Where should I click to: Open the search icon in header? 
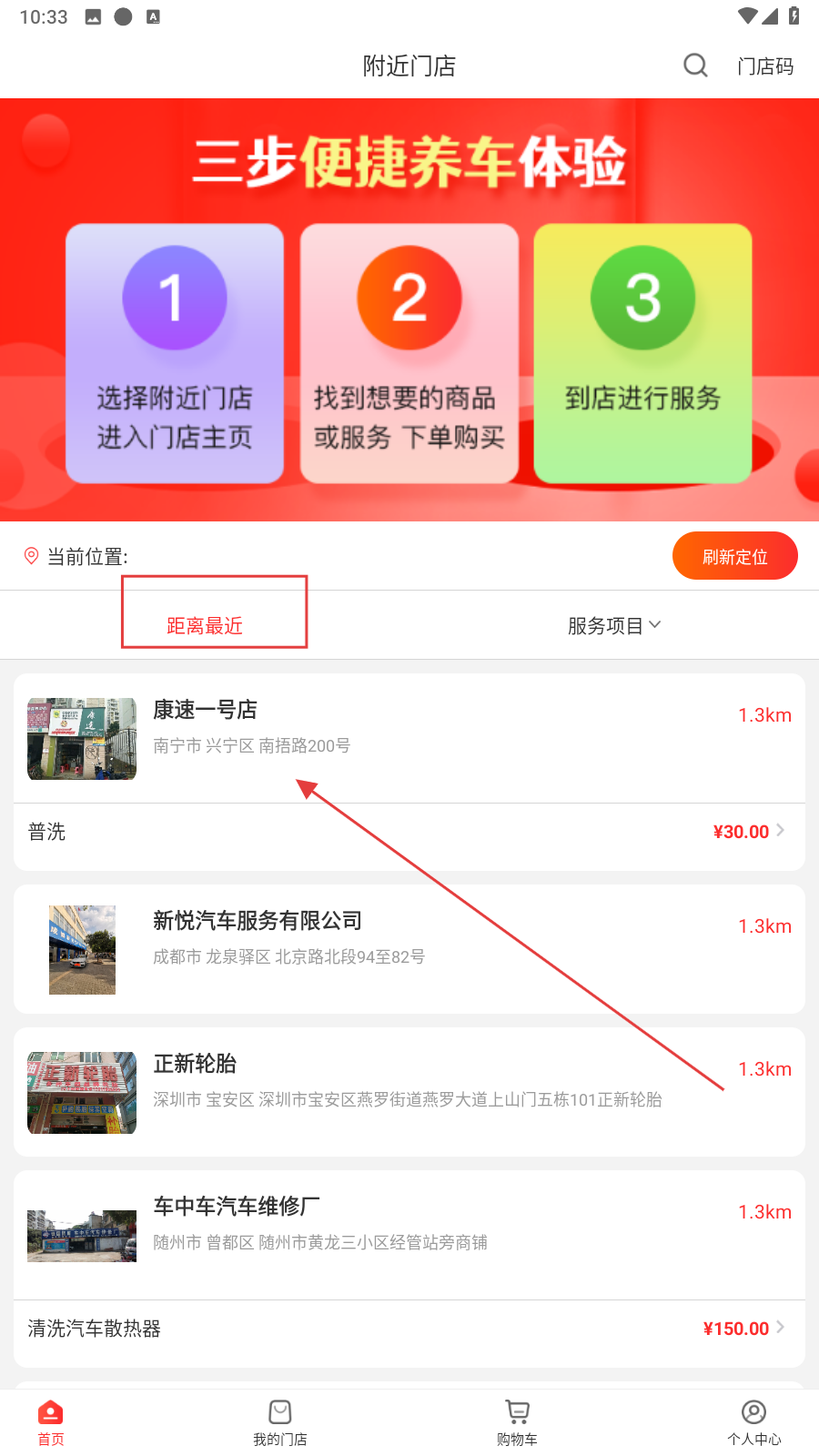pos(695,66)
